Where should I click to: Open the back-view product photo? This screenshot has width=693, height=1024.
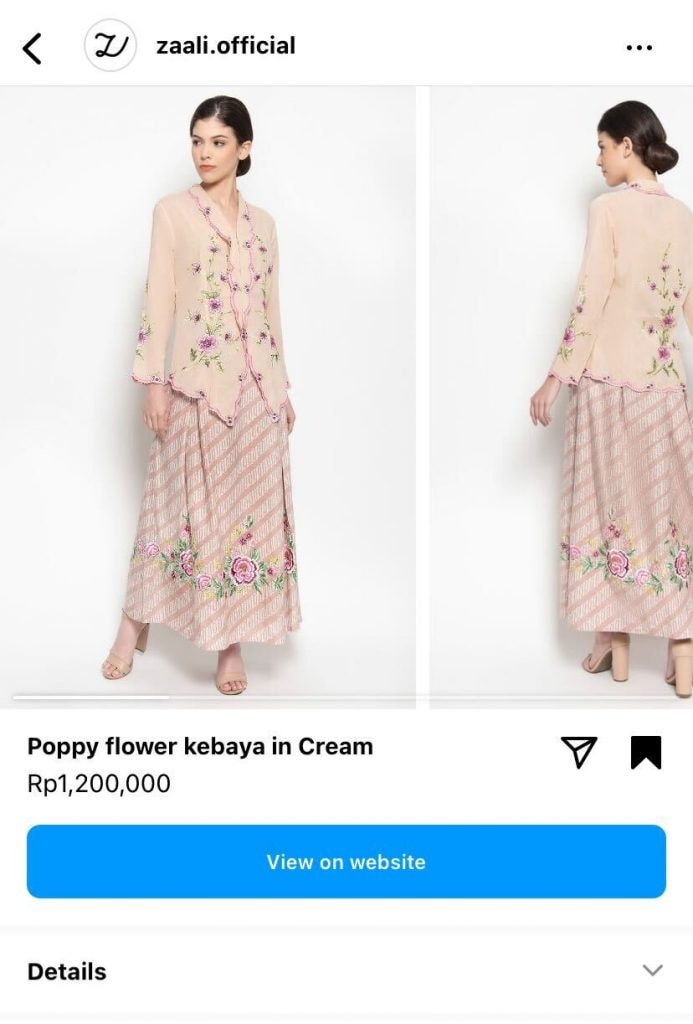point(562,395)
